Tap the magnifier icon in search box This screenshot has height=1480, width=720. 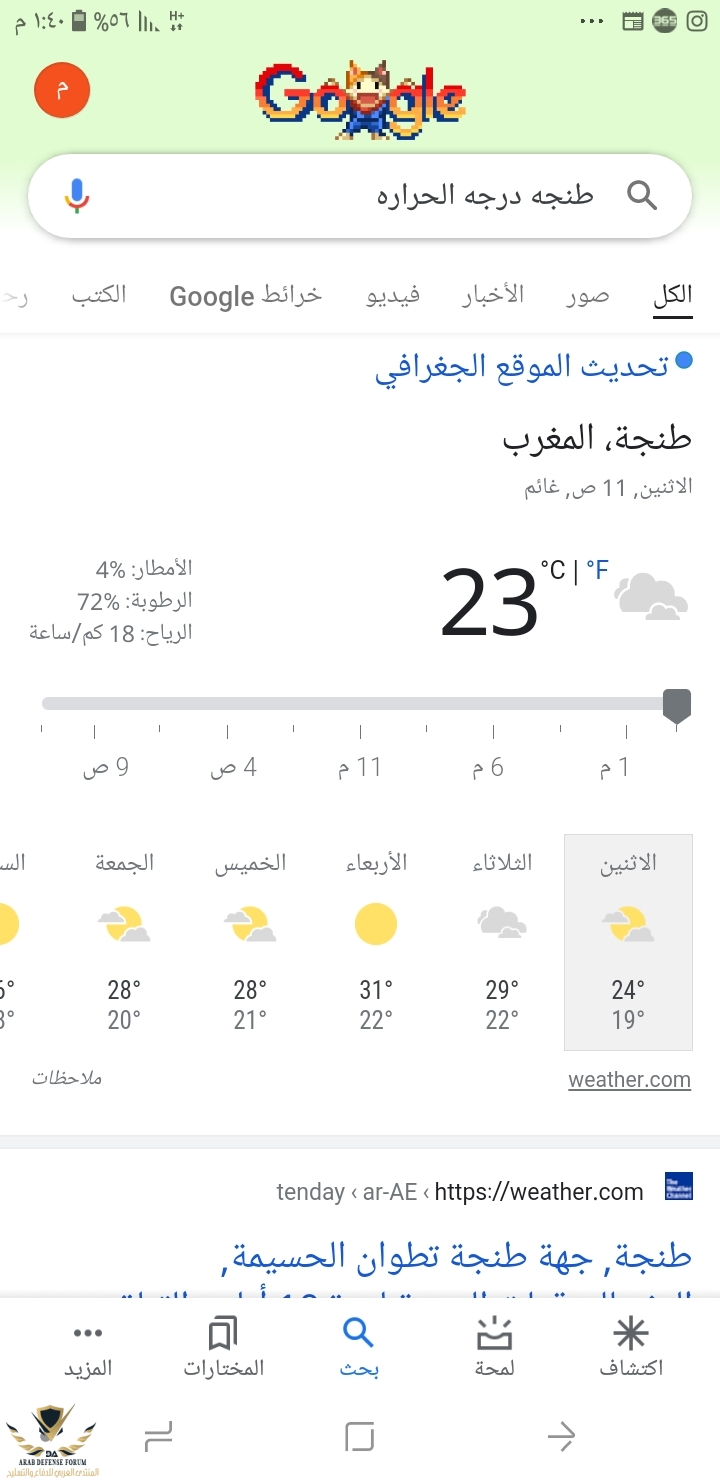pyautogui.click(x=642, y=196)
